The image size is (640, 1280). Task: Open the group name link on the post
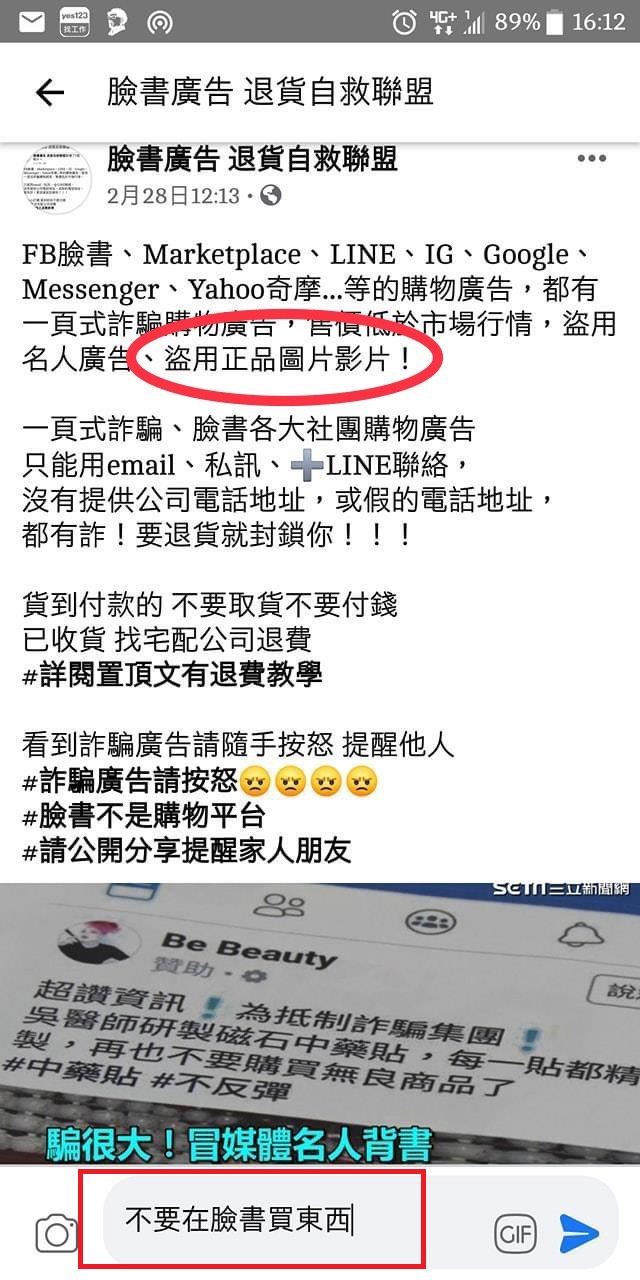point(252,159)
